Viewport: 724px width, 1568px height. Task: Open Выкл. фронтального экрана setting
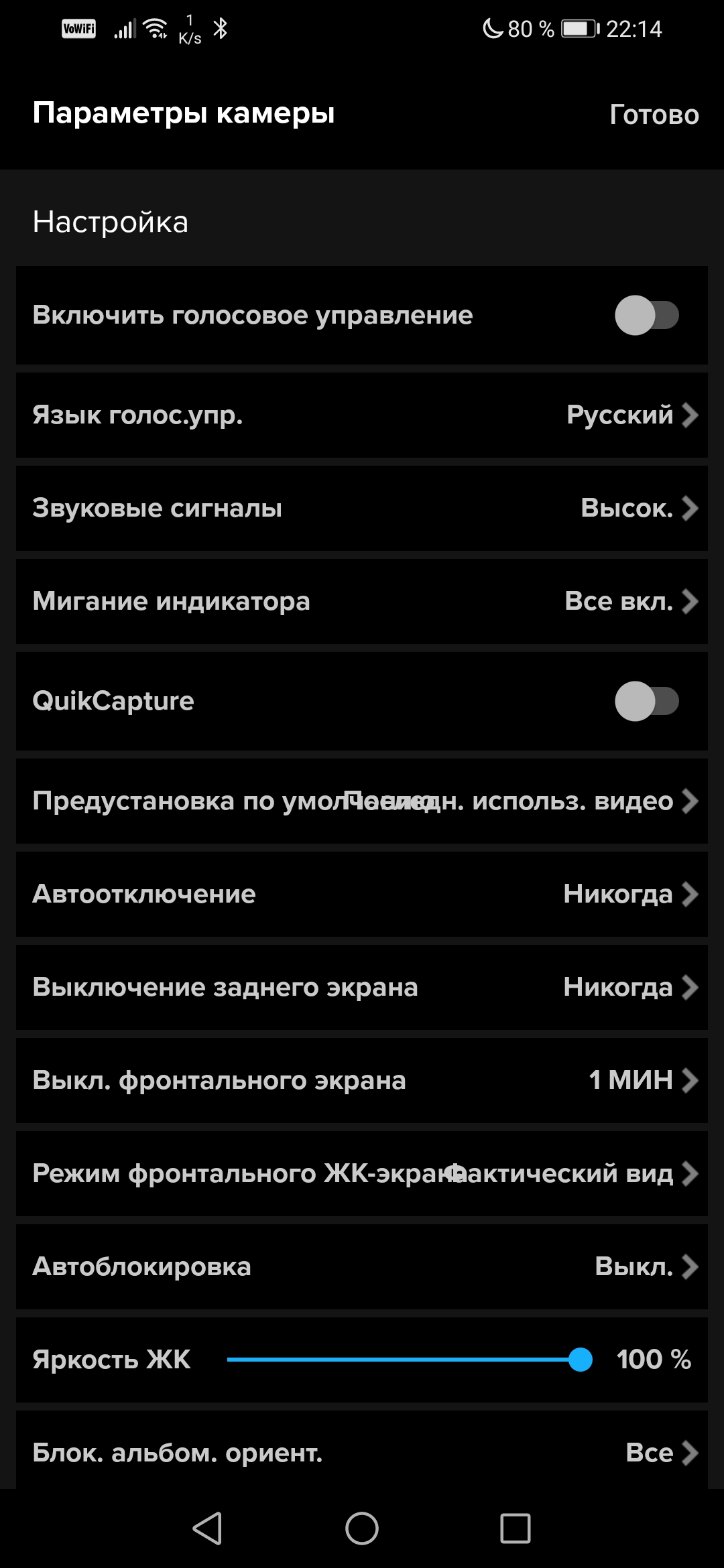[x=362, y=1080]
